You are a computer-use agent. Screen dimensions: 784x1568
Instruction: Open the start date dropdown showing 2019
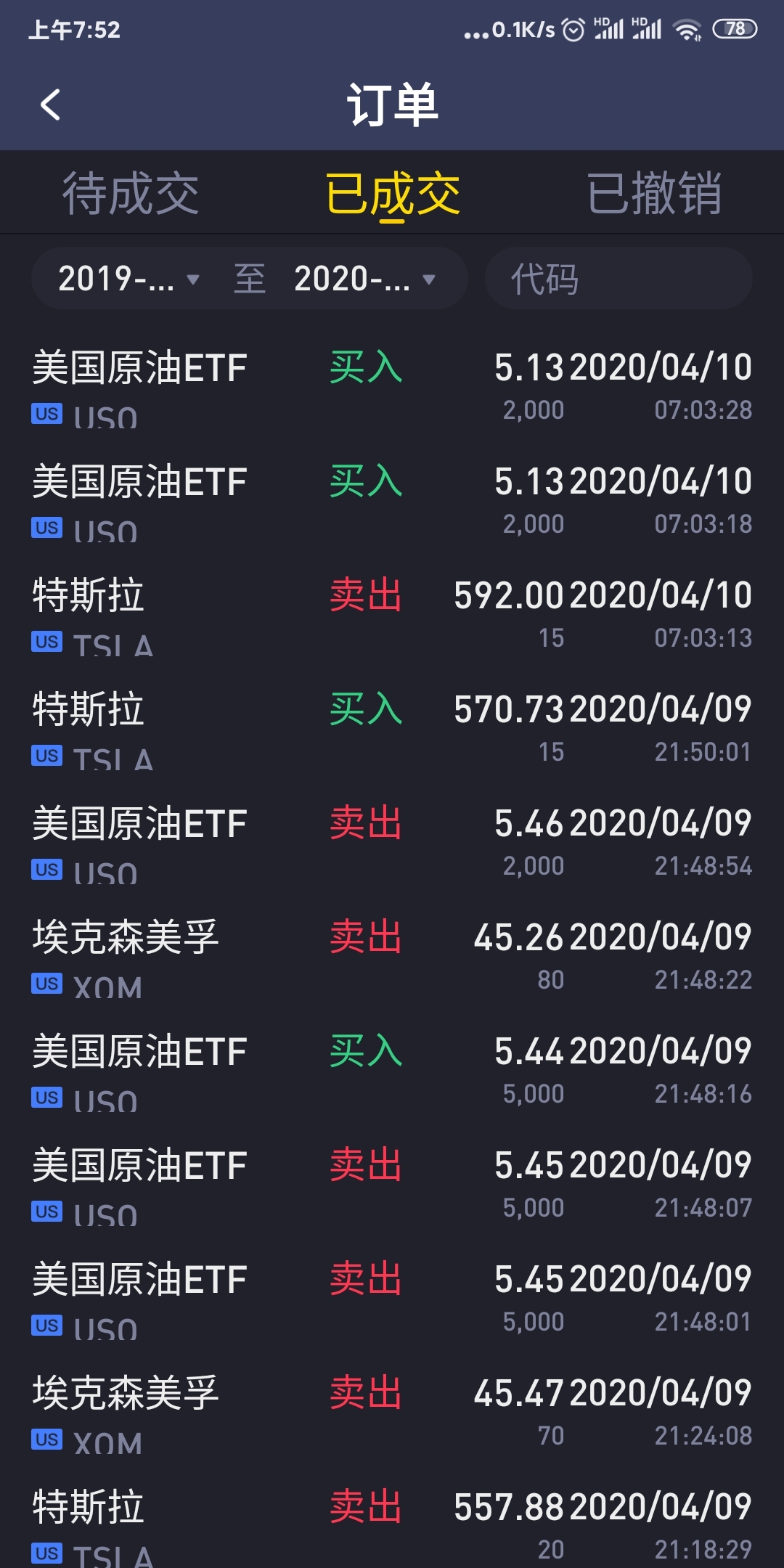(x=128, y=279)
